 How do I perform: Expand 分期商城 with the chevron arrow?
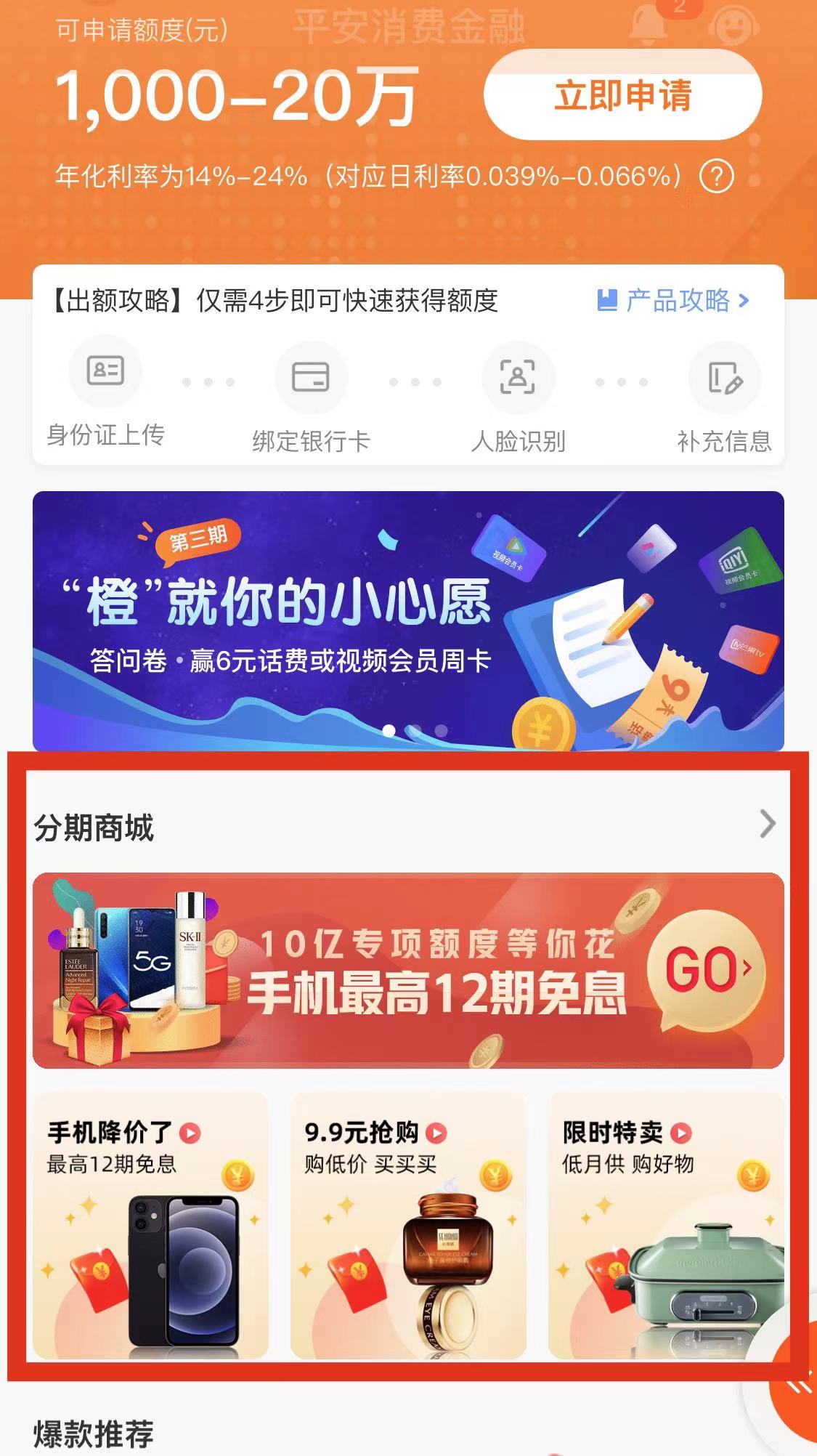click(767, 825)
